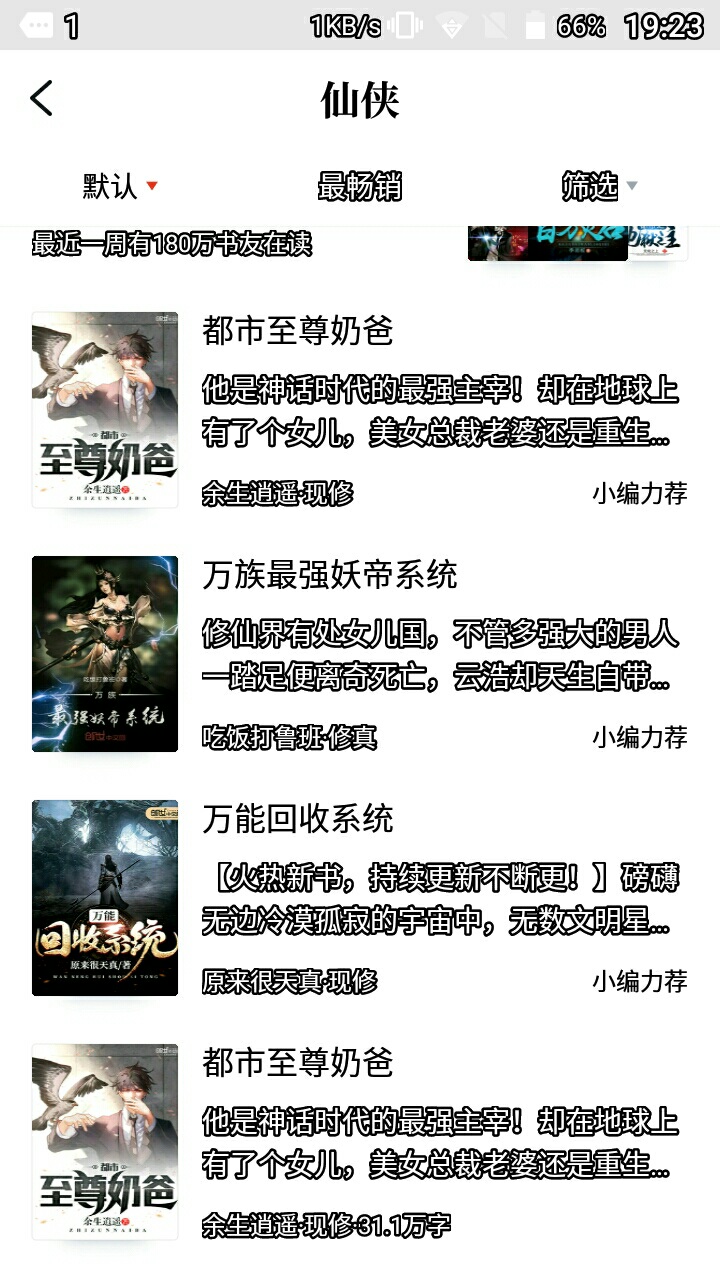Viewport: 720px width, 1280px height.
Task: Sort books by 最畅销
Action: pyautogui.click(x=360, y=186)
